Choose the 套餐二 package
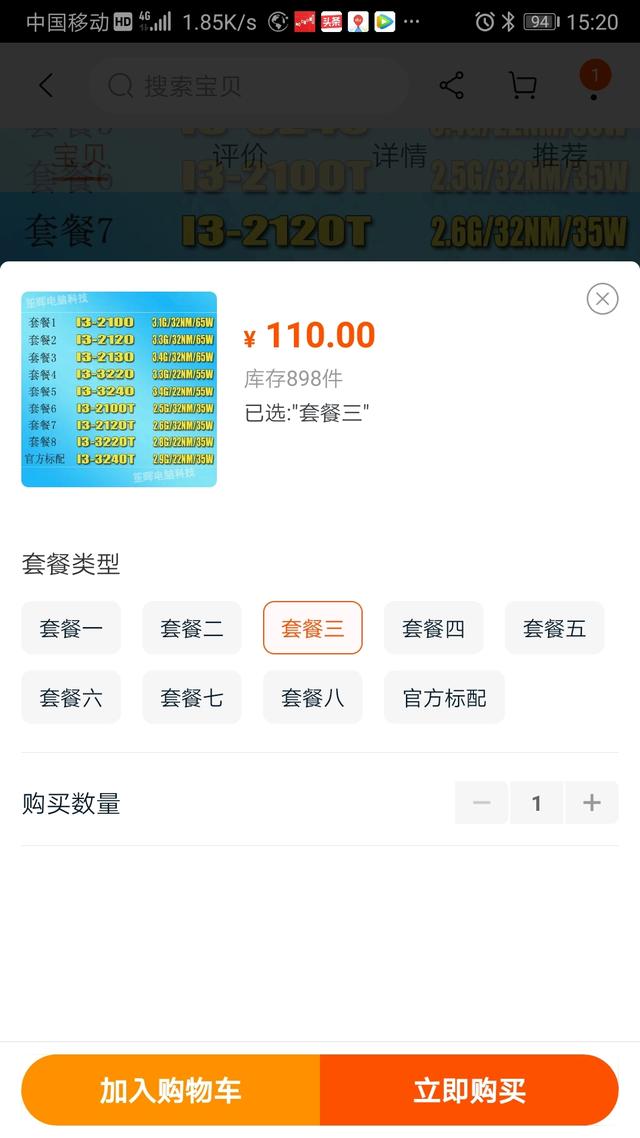Image resolution: width=640 pixels, height=1138 pixels. (x=192, y=628)
